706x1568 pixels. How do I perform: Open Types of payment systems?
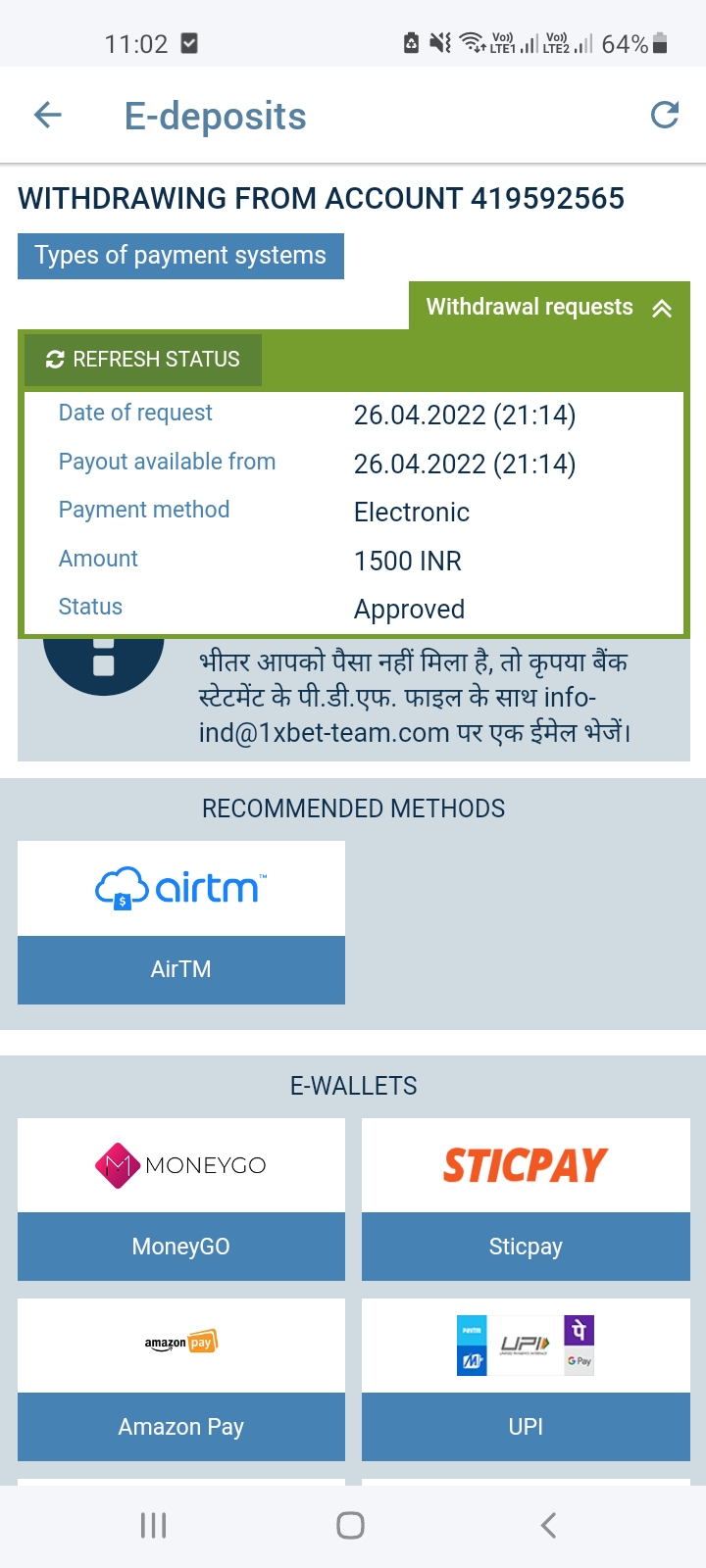(180, 256)
